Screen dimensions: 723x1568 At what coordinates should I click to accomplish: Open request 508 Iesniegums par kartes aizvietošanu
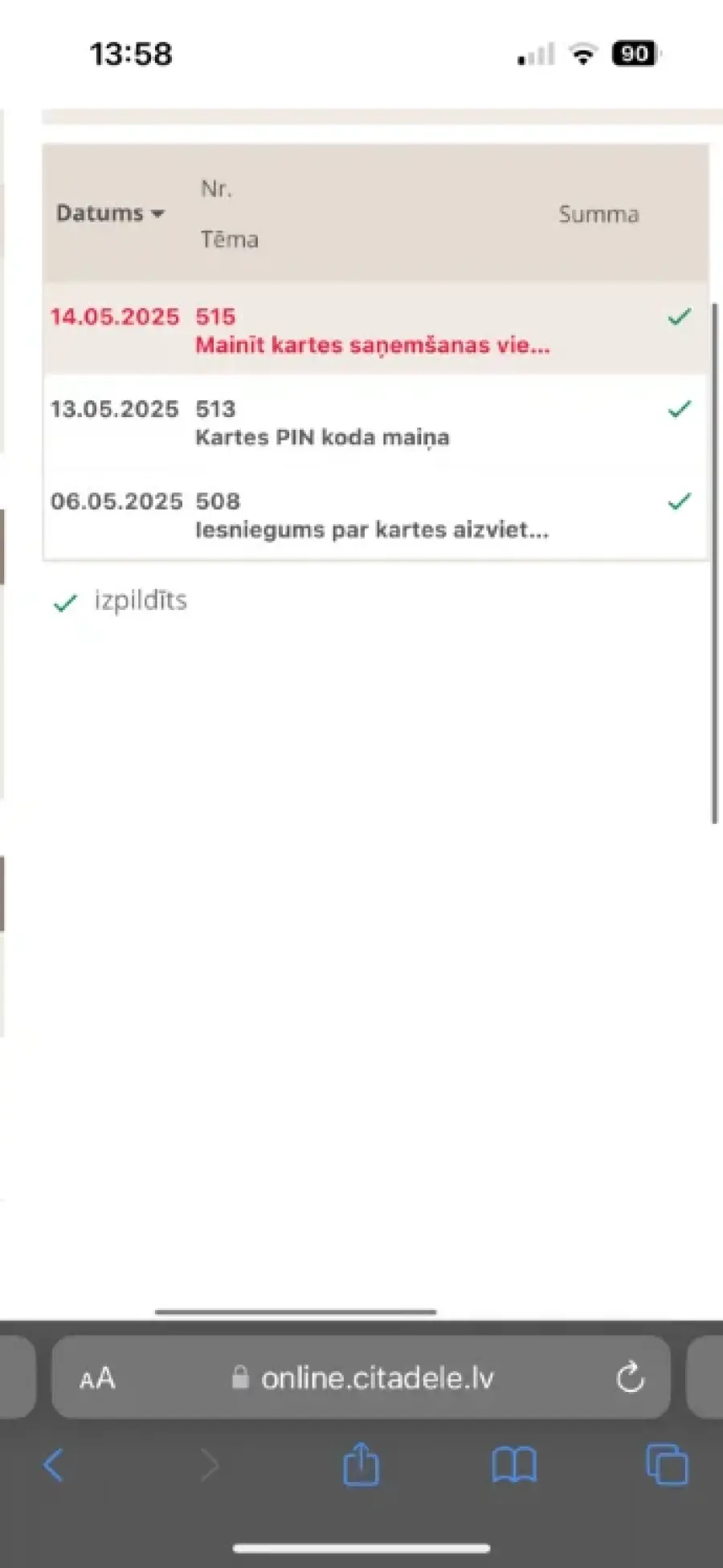pos(375,515)
